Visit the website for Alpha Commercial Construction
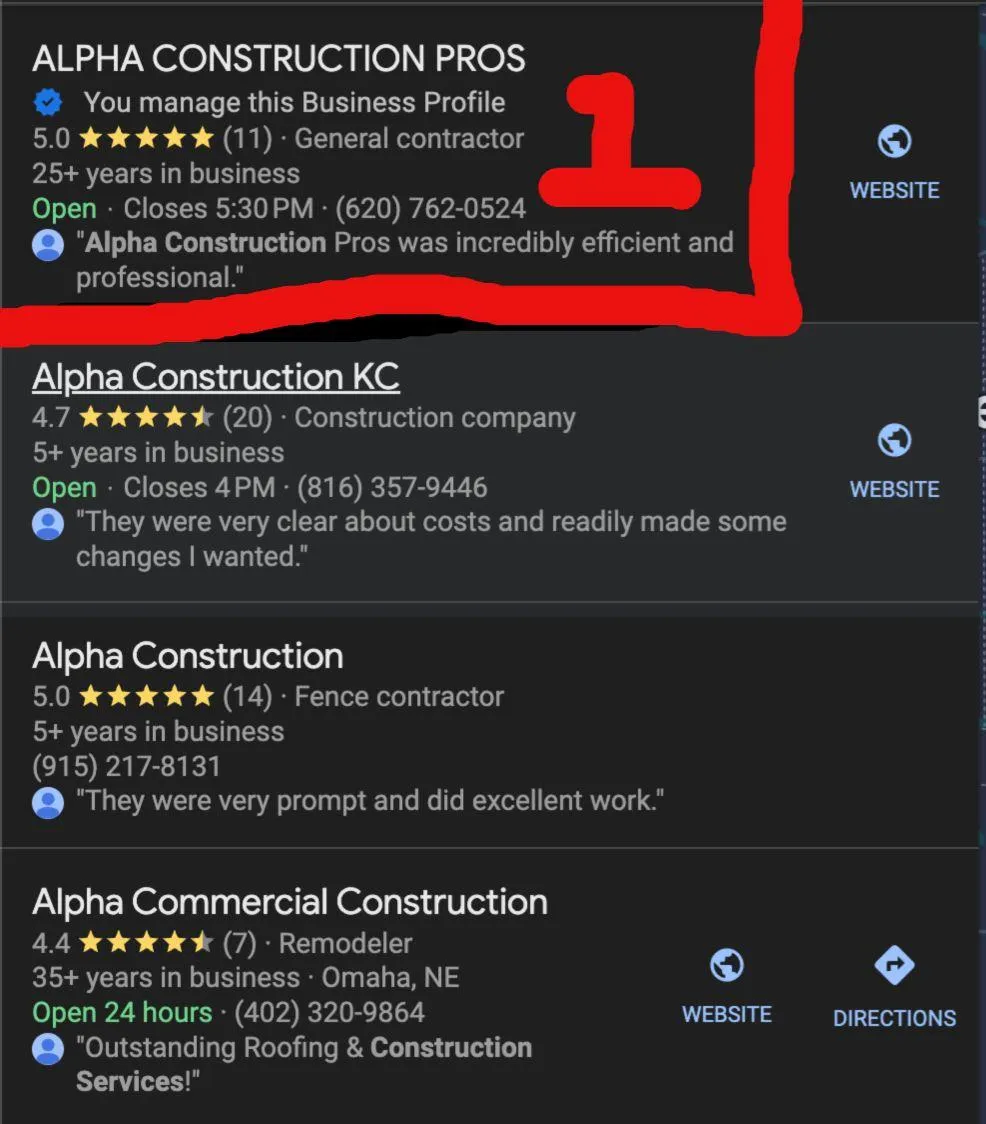 [727, 986]
